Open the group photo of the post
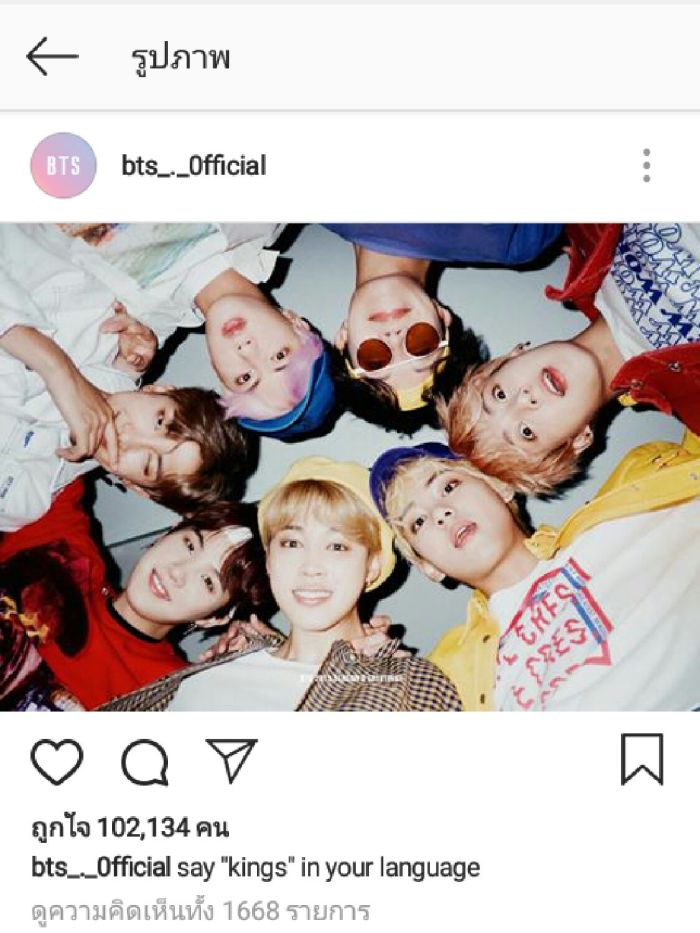Viewport: 700px width, 933px height. coord(350,466)
